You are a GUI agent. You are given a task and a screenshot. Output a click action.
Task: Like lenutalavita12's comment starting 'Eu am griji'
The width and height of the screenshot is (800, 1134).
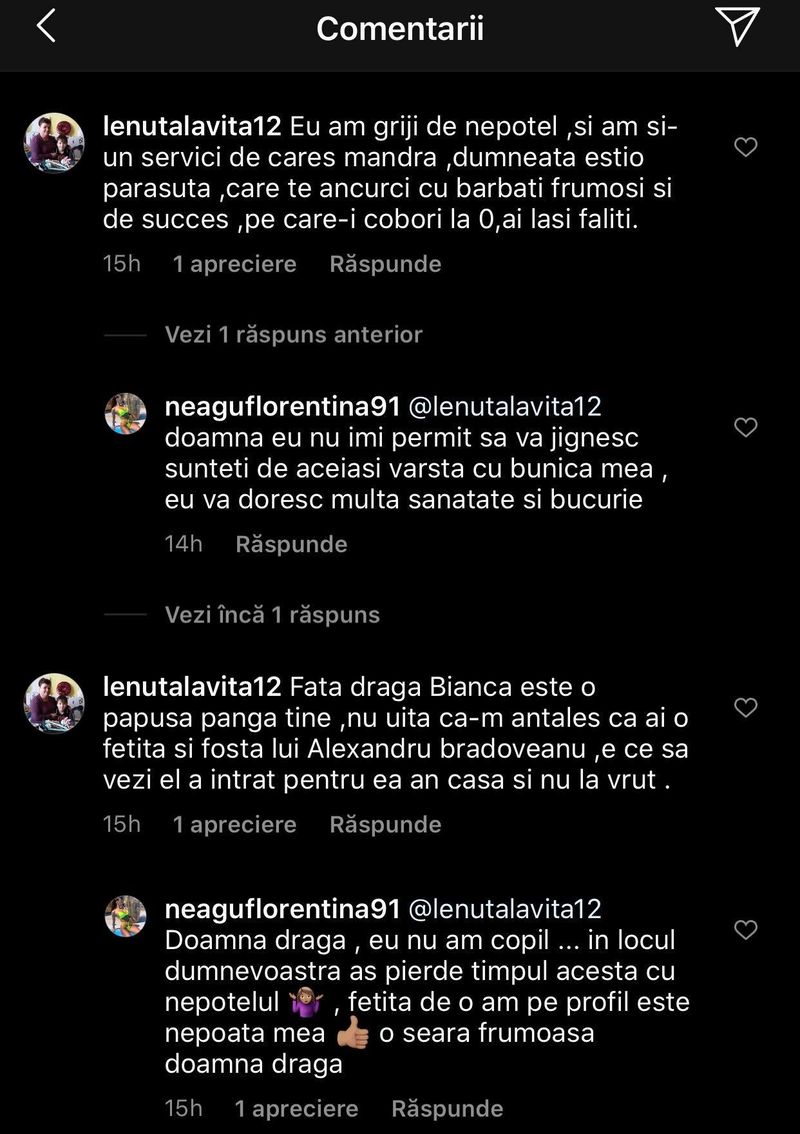[x=745, y=148]
